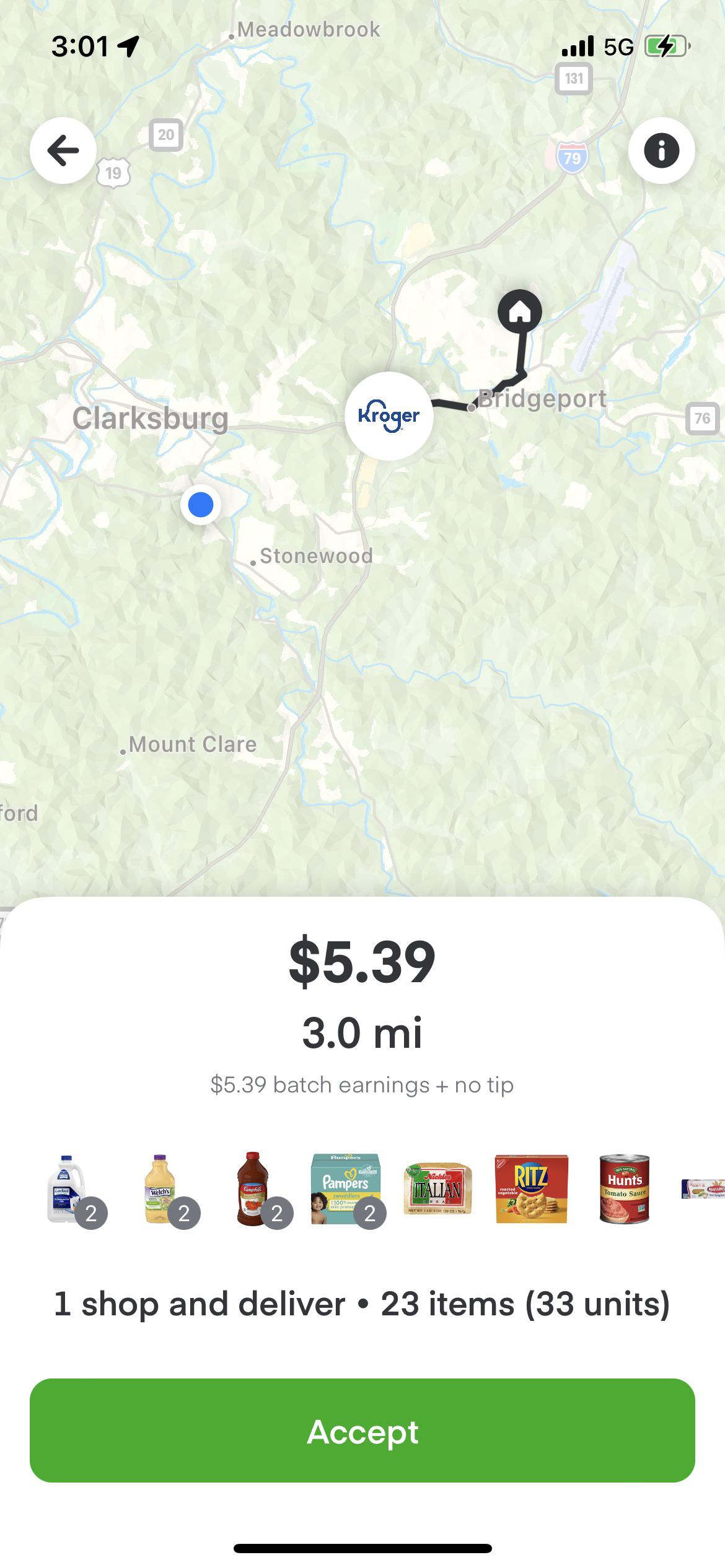
Task: View the Pampers diapers item
Action: tap(346, 1189)
